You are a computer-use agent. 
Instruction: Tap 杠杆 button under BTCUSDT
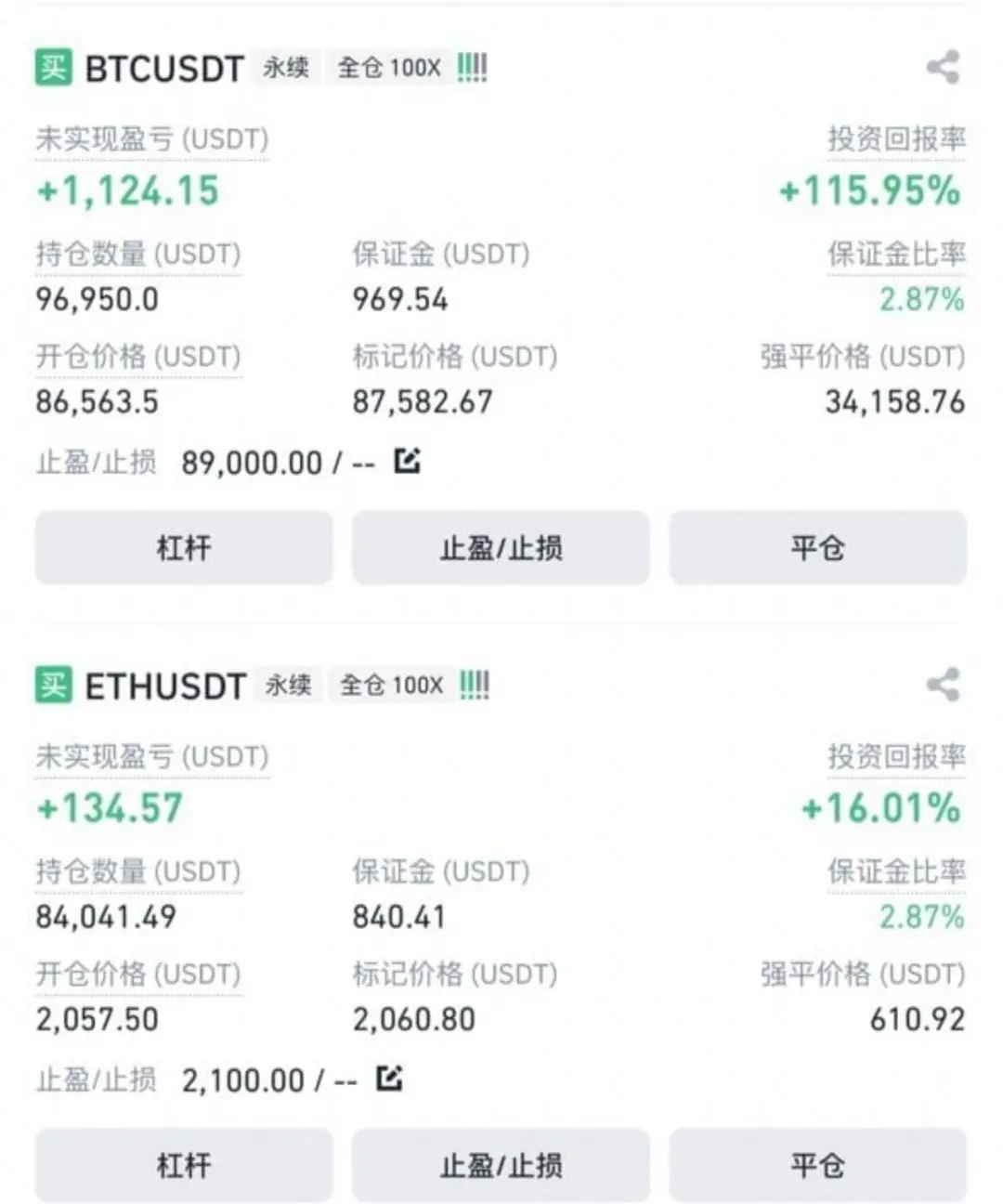[x=184, y=548]
